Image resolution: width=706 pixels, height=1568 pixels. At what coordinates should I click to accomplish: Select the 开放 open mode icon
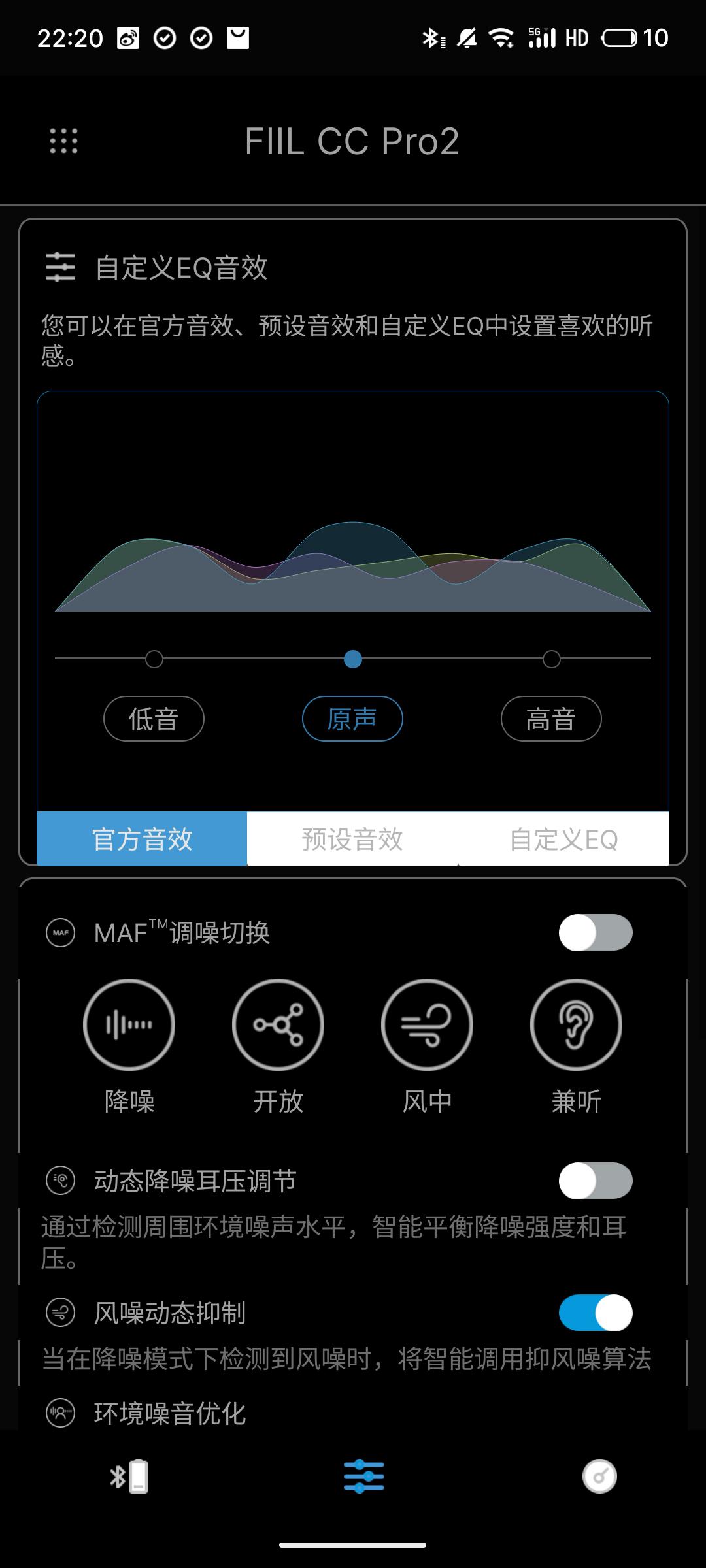coord(278,1024)
